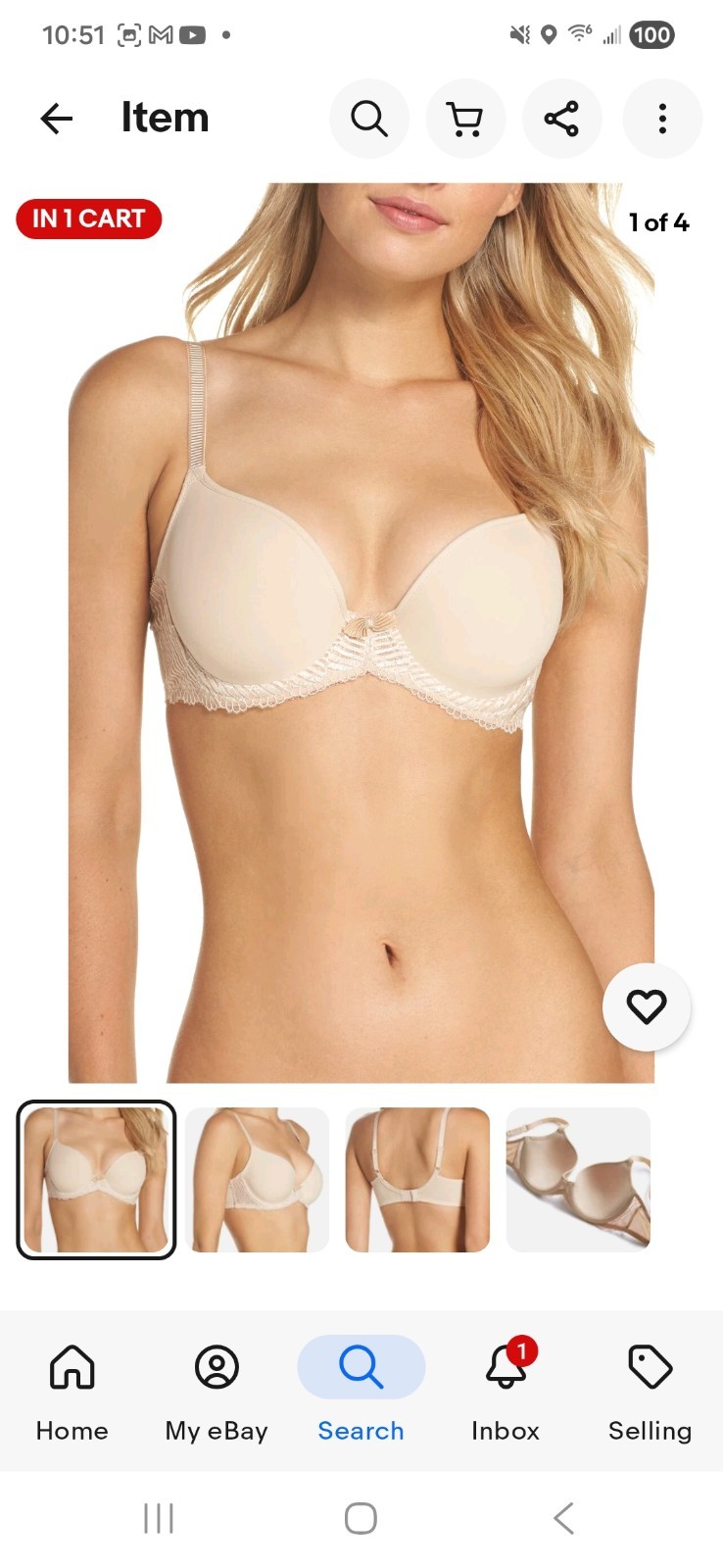Open the shopping cart
This screenshot has height=1568, width=723.
[465, 119]
